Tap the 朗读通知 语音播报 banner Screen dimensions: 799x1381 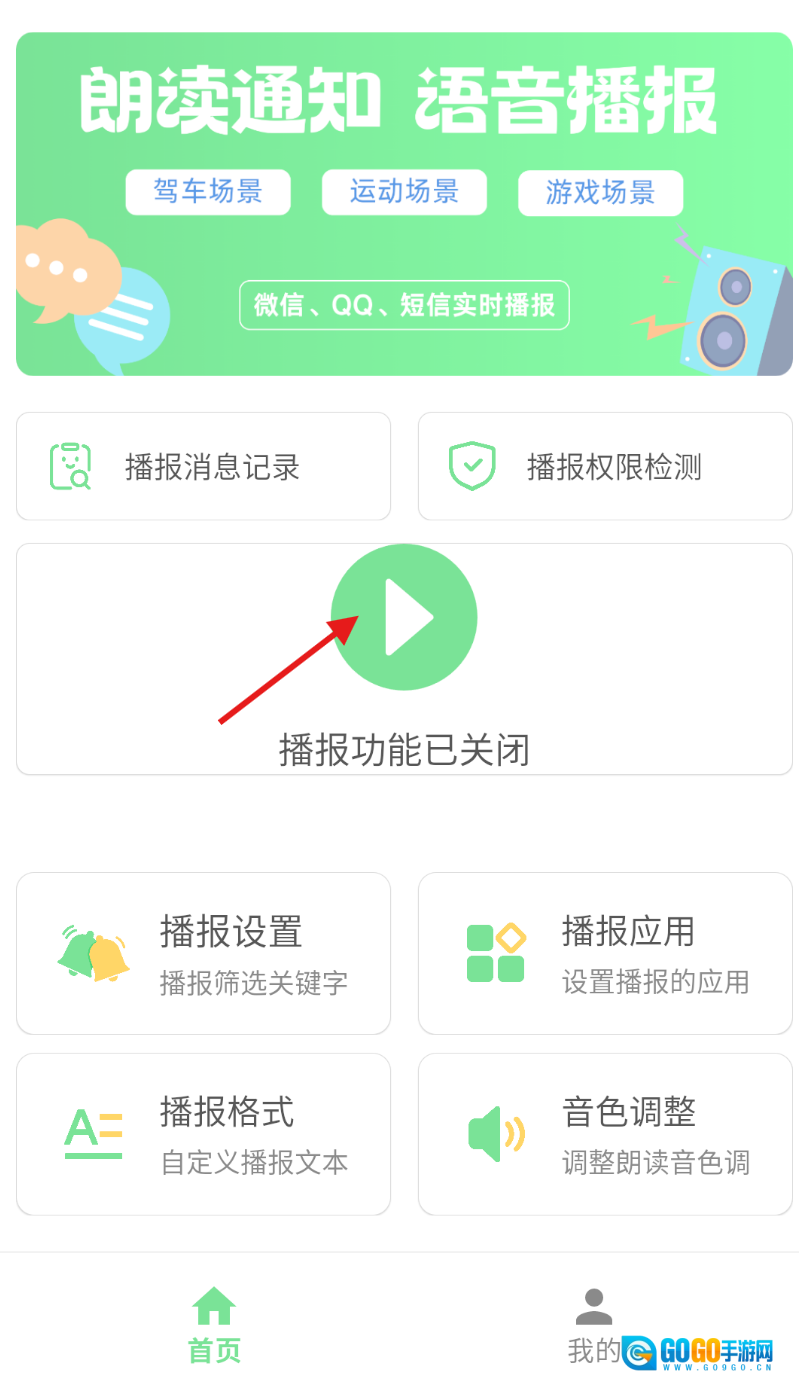[404, 204]
